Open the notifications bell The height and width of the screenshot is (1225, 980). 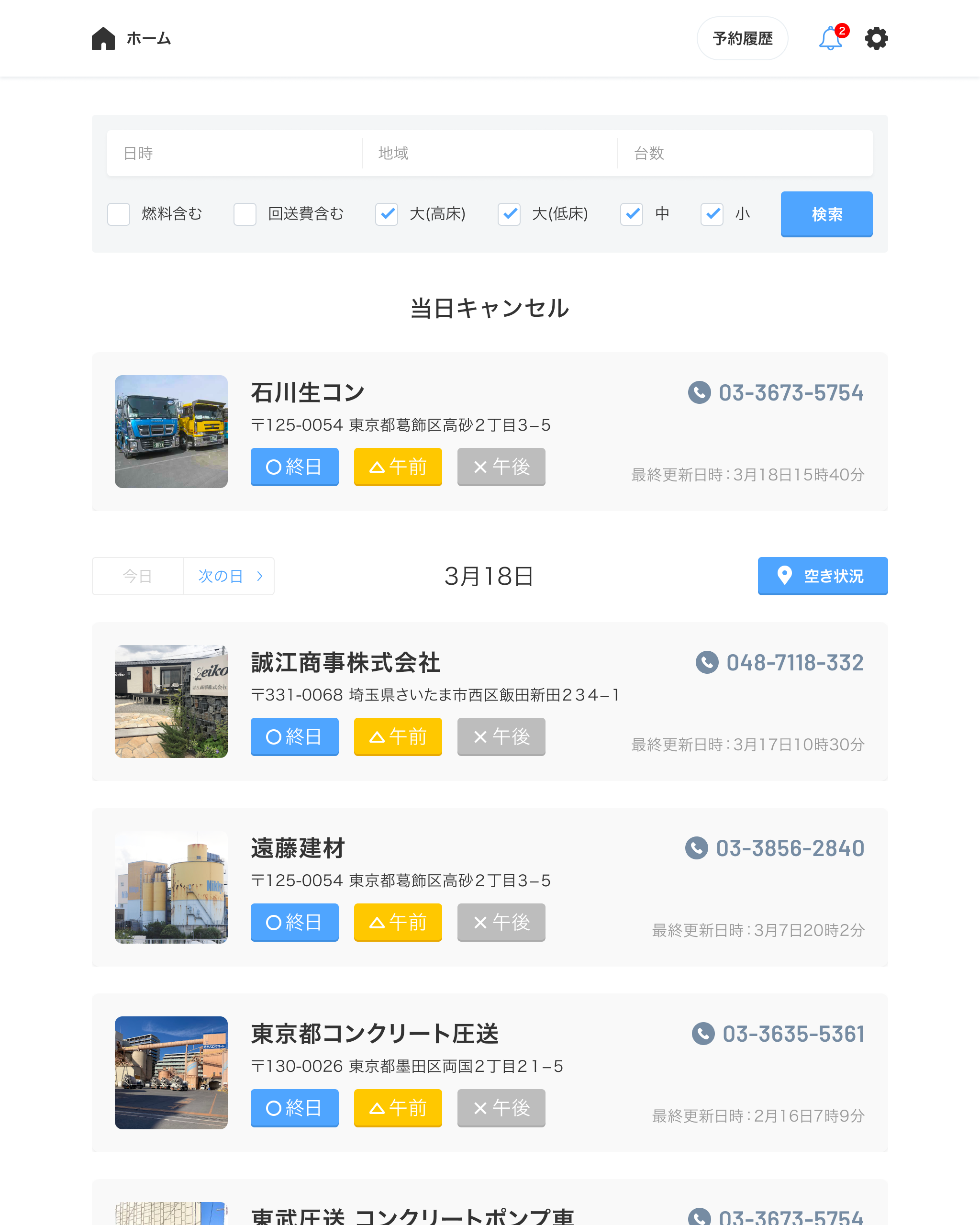[x=831, y=38]
